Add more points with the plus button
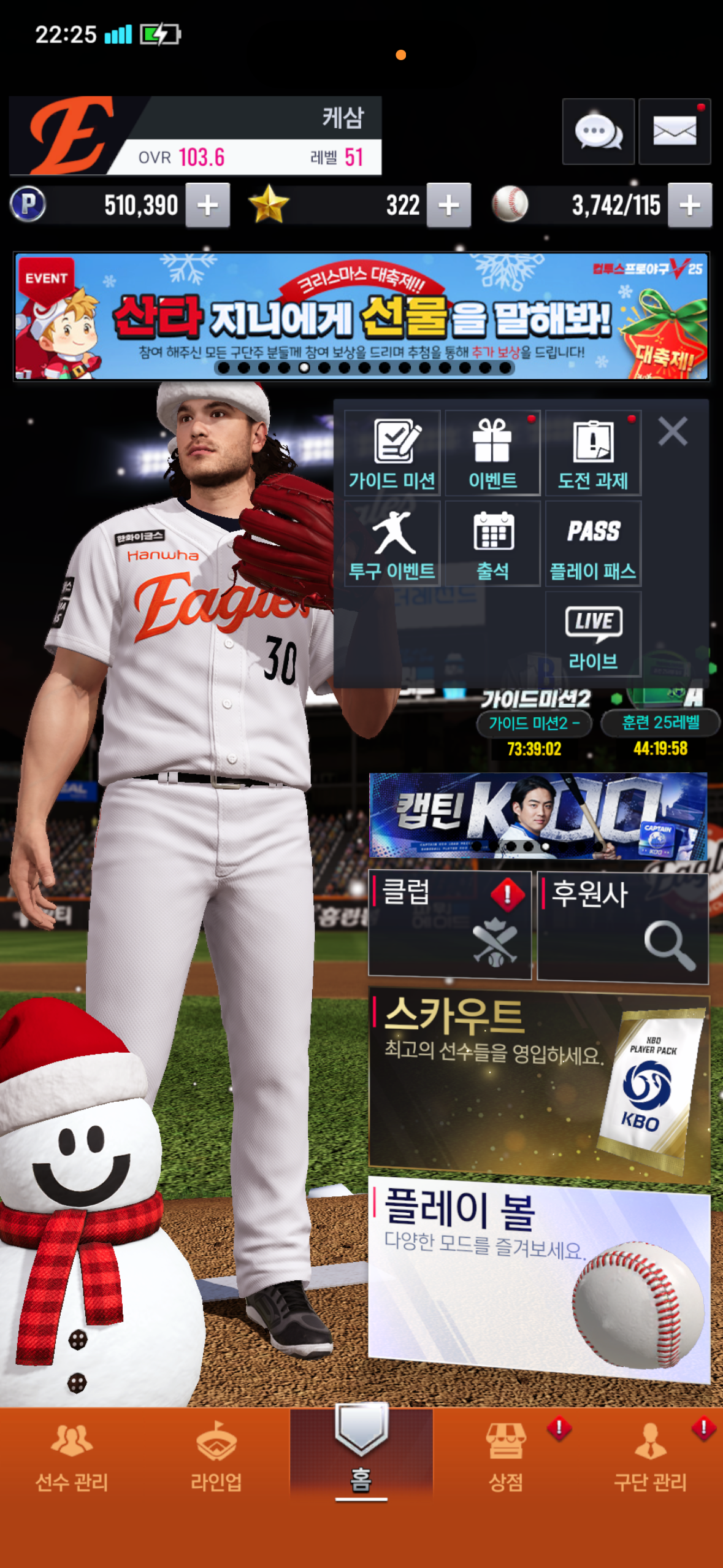This screenshot has height=1568, width=723. (x=207, y=206)
